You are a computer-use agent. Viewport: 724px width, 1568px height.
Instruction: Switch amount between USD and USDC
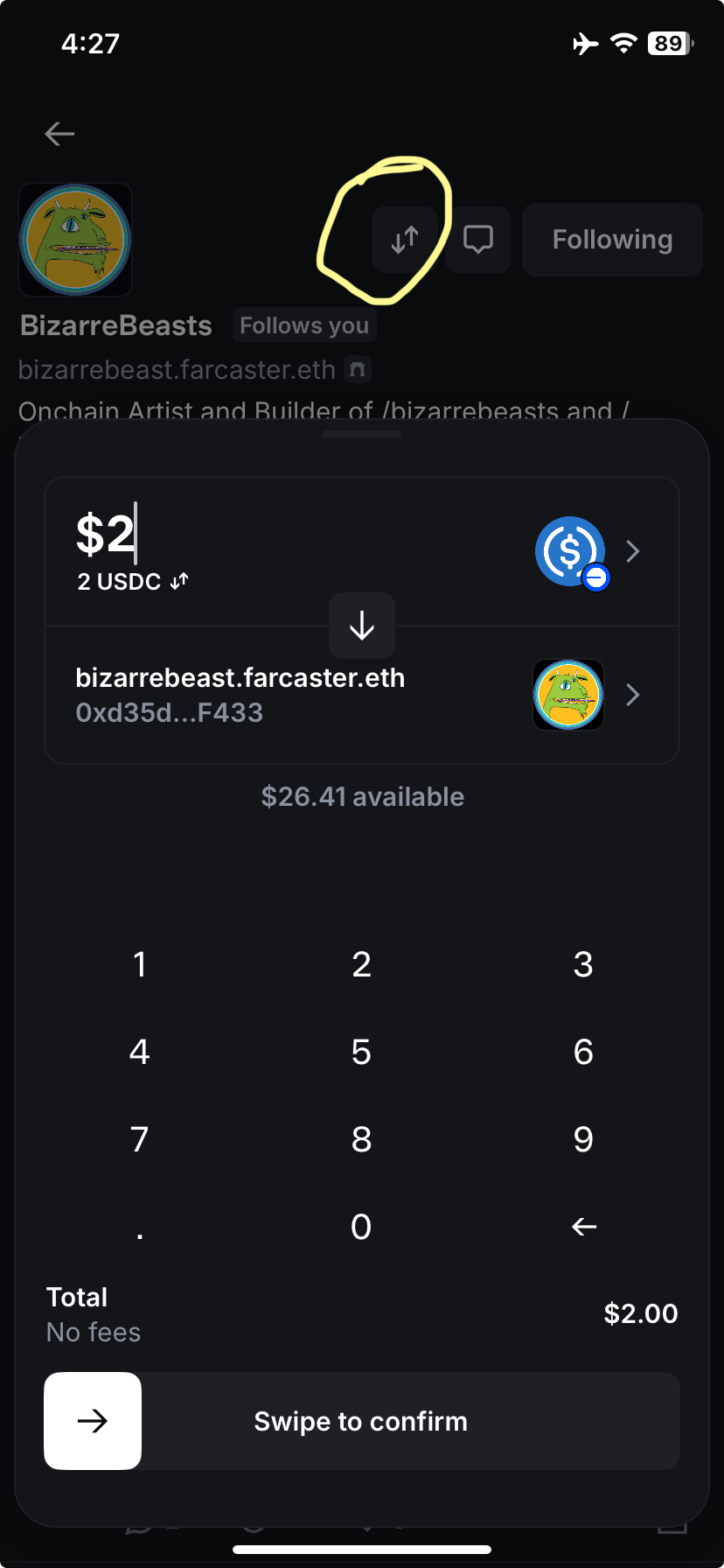click(179, 582)
